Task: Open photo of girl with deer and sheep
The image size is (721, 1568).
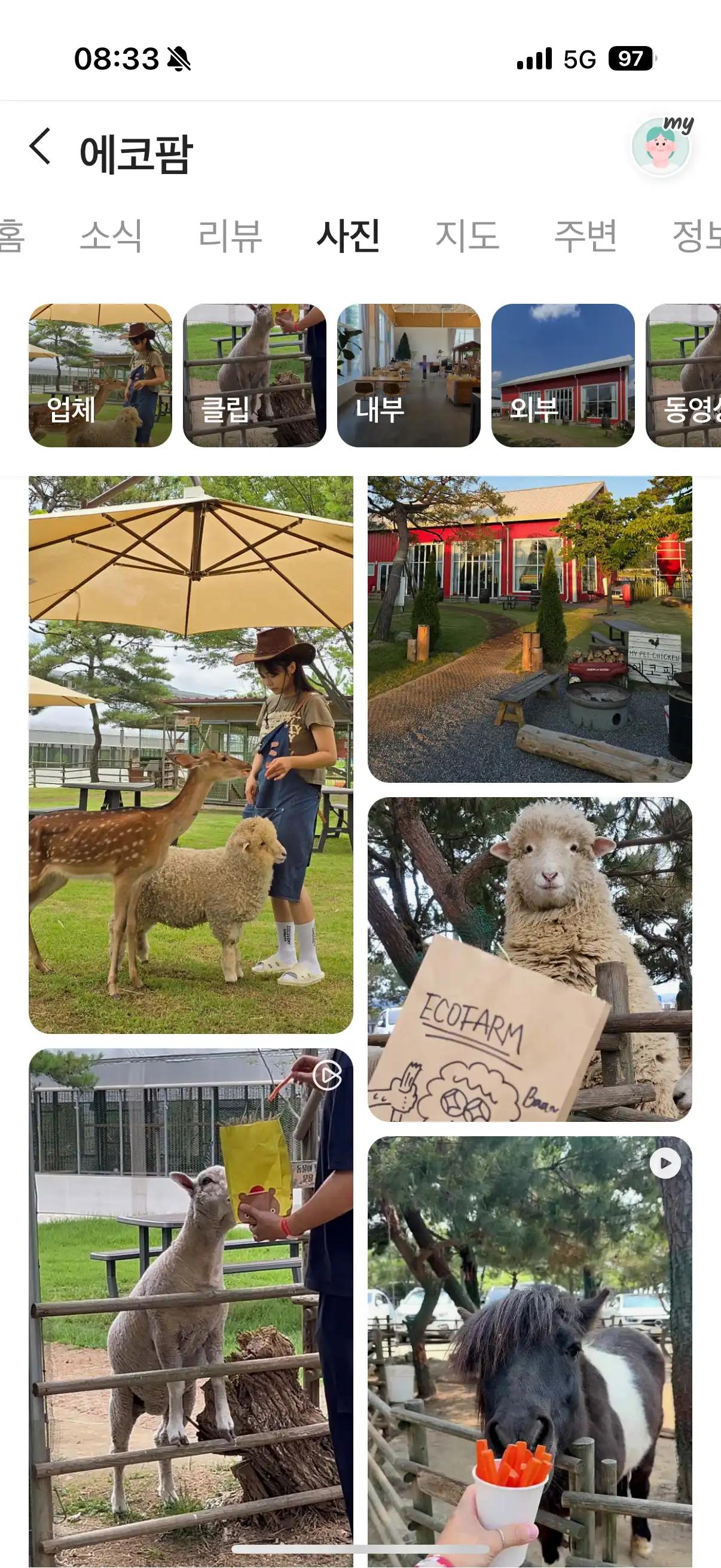Action: click(191, 755)
